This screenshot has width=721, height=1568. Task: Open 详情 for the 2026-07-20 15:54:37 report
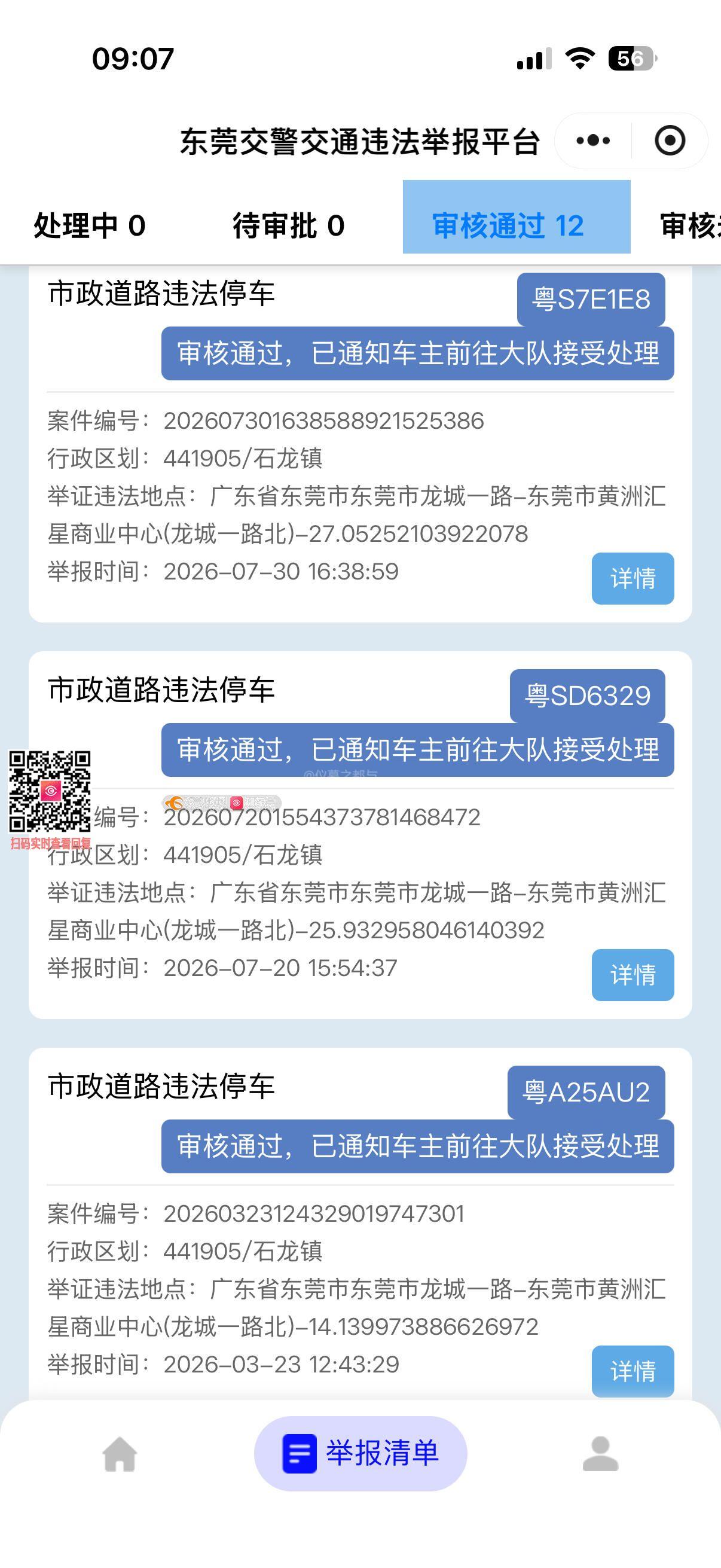[633, 975]
